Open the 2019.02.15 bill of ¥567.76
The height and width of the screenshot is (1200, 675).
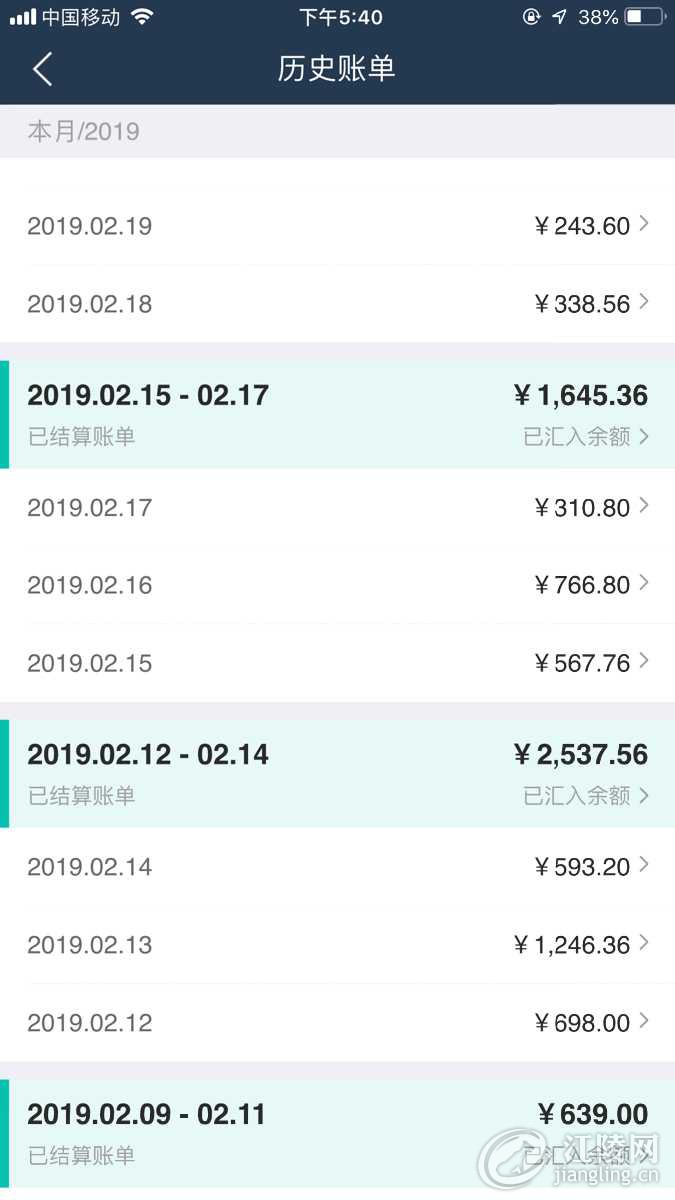(x=337, y=663)
